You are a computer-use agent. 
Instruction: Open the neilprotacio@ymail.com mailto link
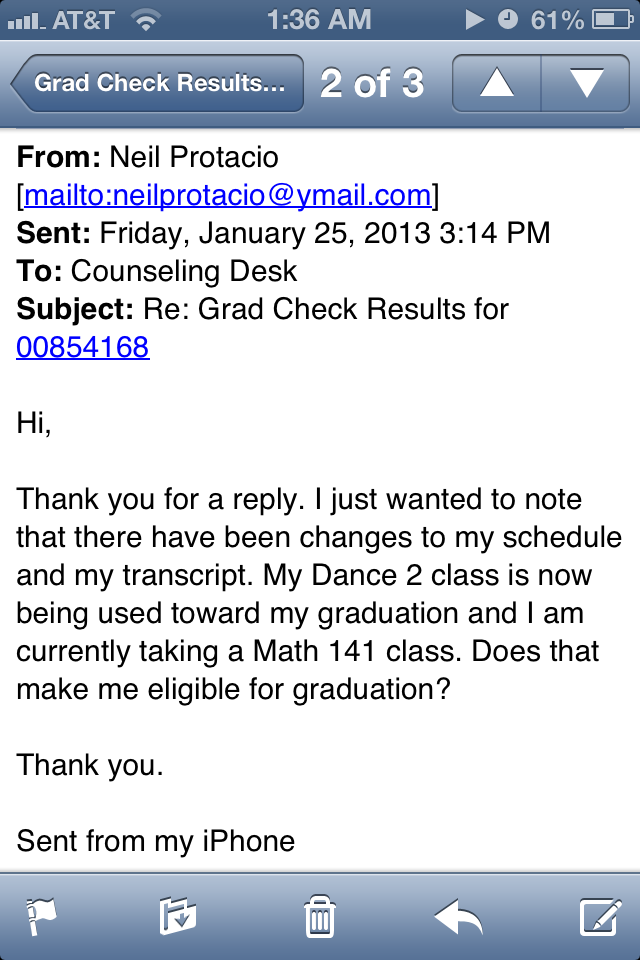pyautogui.click(x=227, y=194)
